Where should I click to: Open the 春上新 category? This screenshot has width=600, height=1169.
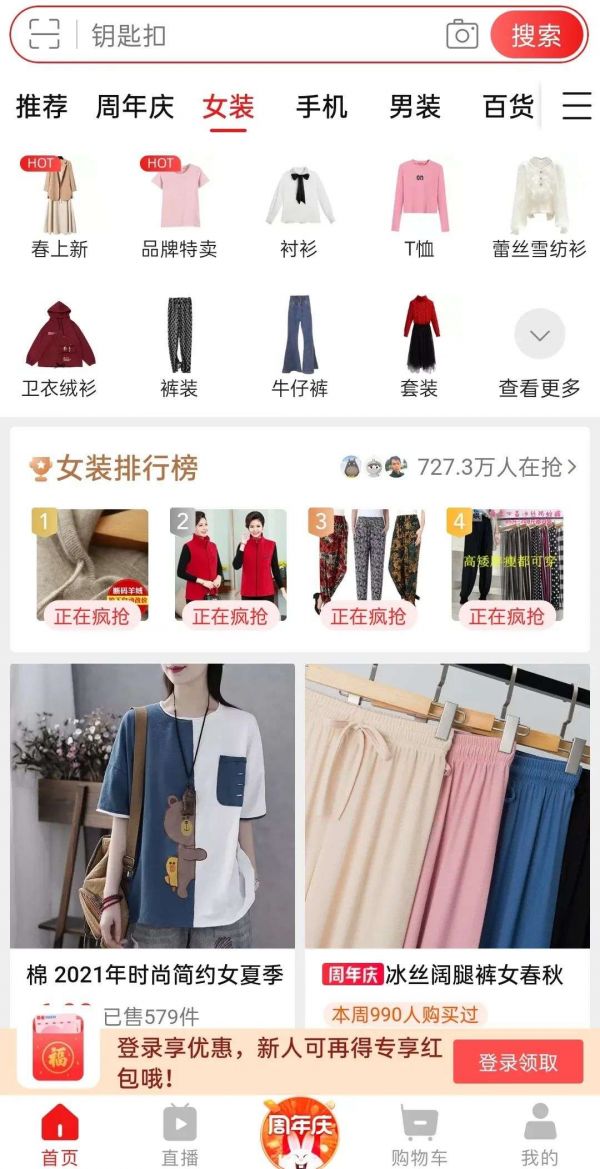(x=60, y=207)
